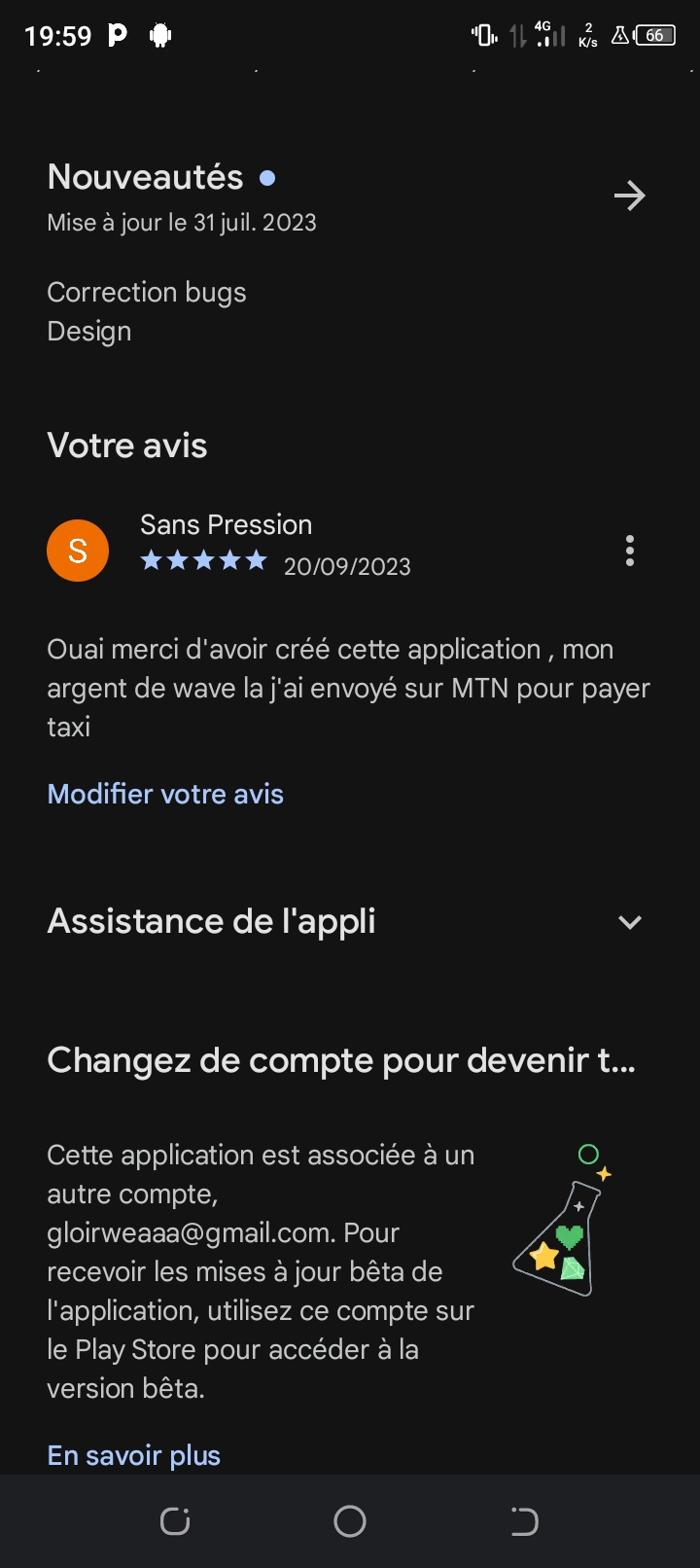The height and width of the screenshot is (1568, 700).
Task: Go to the home screen
Action: tap(350, 1521)
